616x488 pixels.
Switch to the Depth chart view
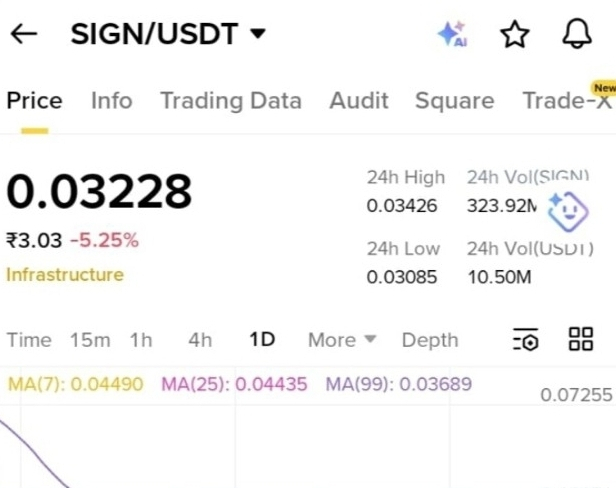pyautogui.click(x=430, y=340)
